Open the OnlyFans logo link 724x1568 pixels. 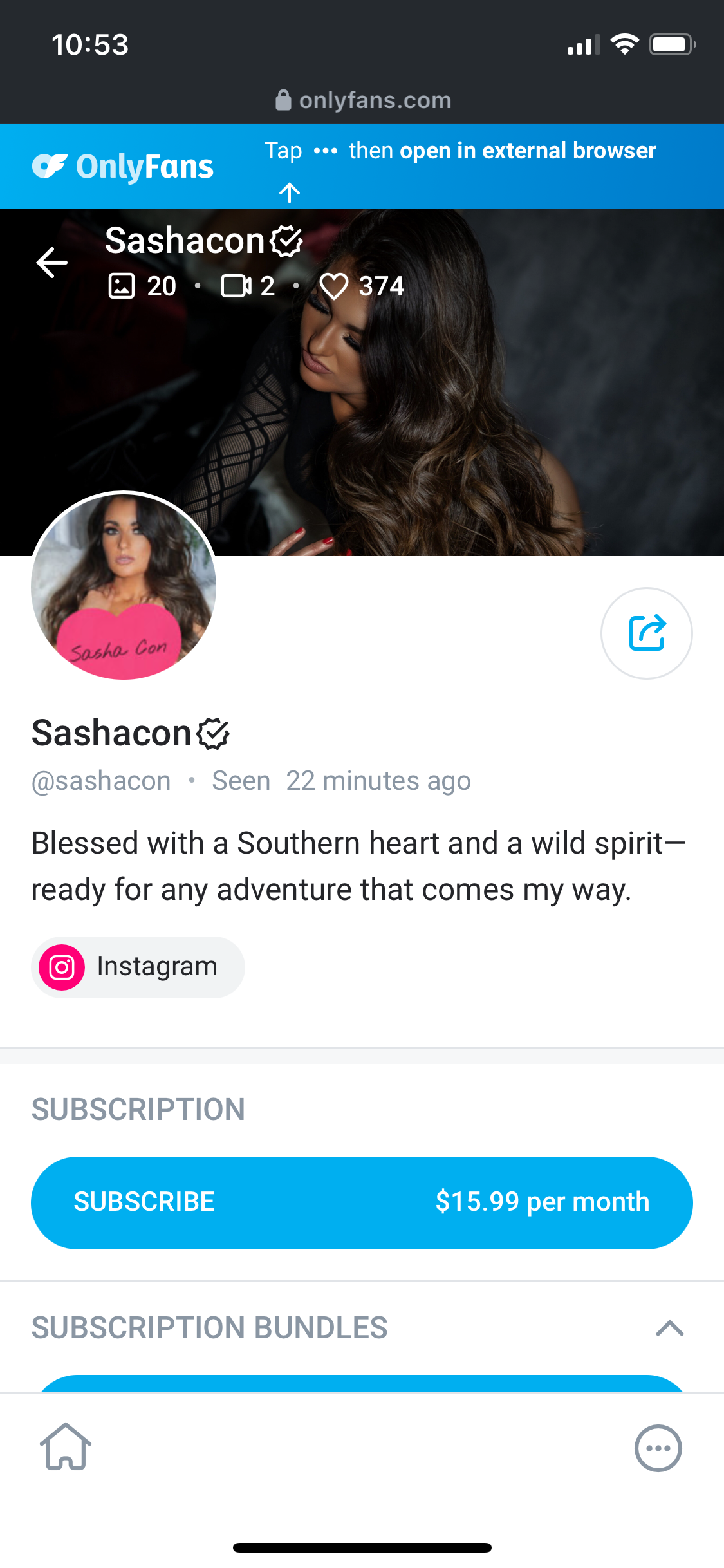point(122,167)
